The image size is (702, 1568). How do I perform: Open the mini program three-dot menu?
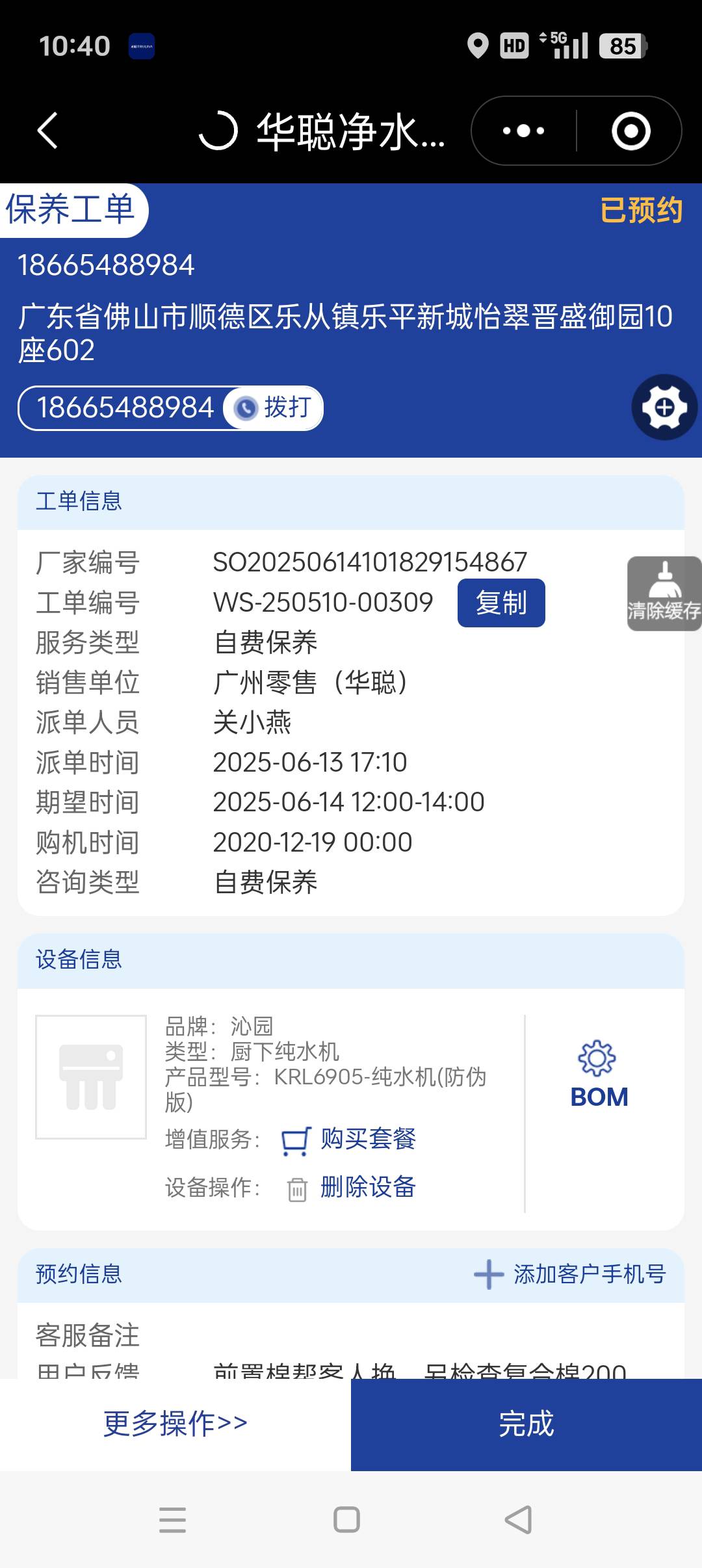[524, 131]
